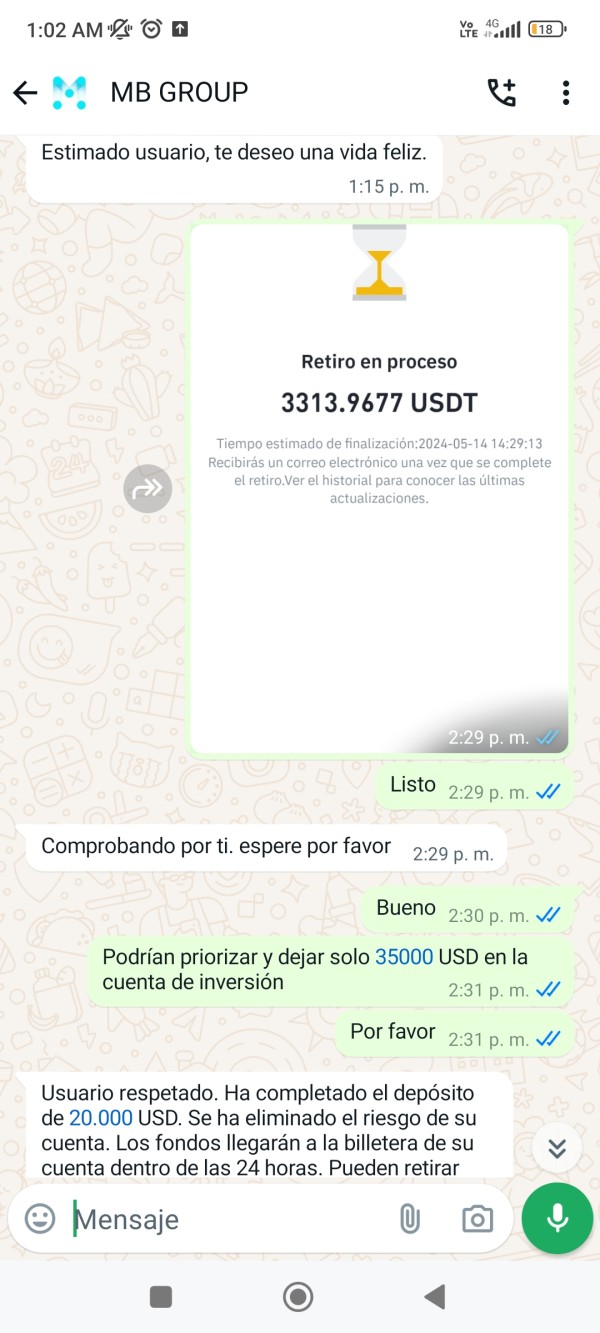Go back from the MB GROUP chat
This screenshot has width=600, height=1333.
click(x=25, y=93)
